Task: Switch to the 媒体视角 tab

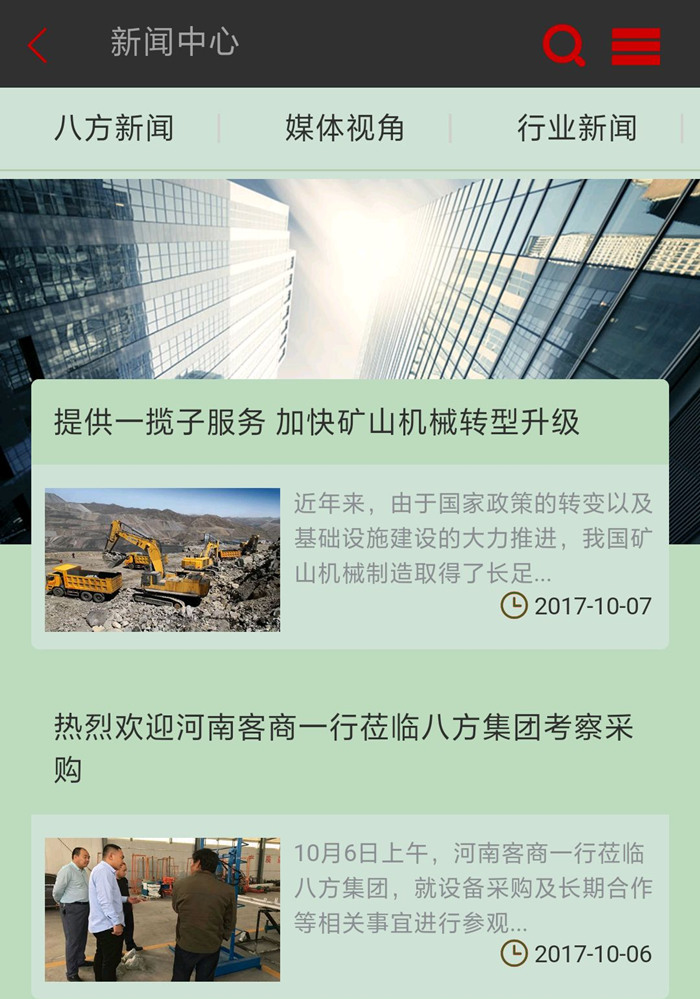Action: point(345,128)
